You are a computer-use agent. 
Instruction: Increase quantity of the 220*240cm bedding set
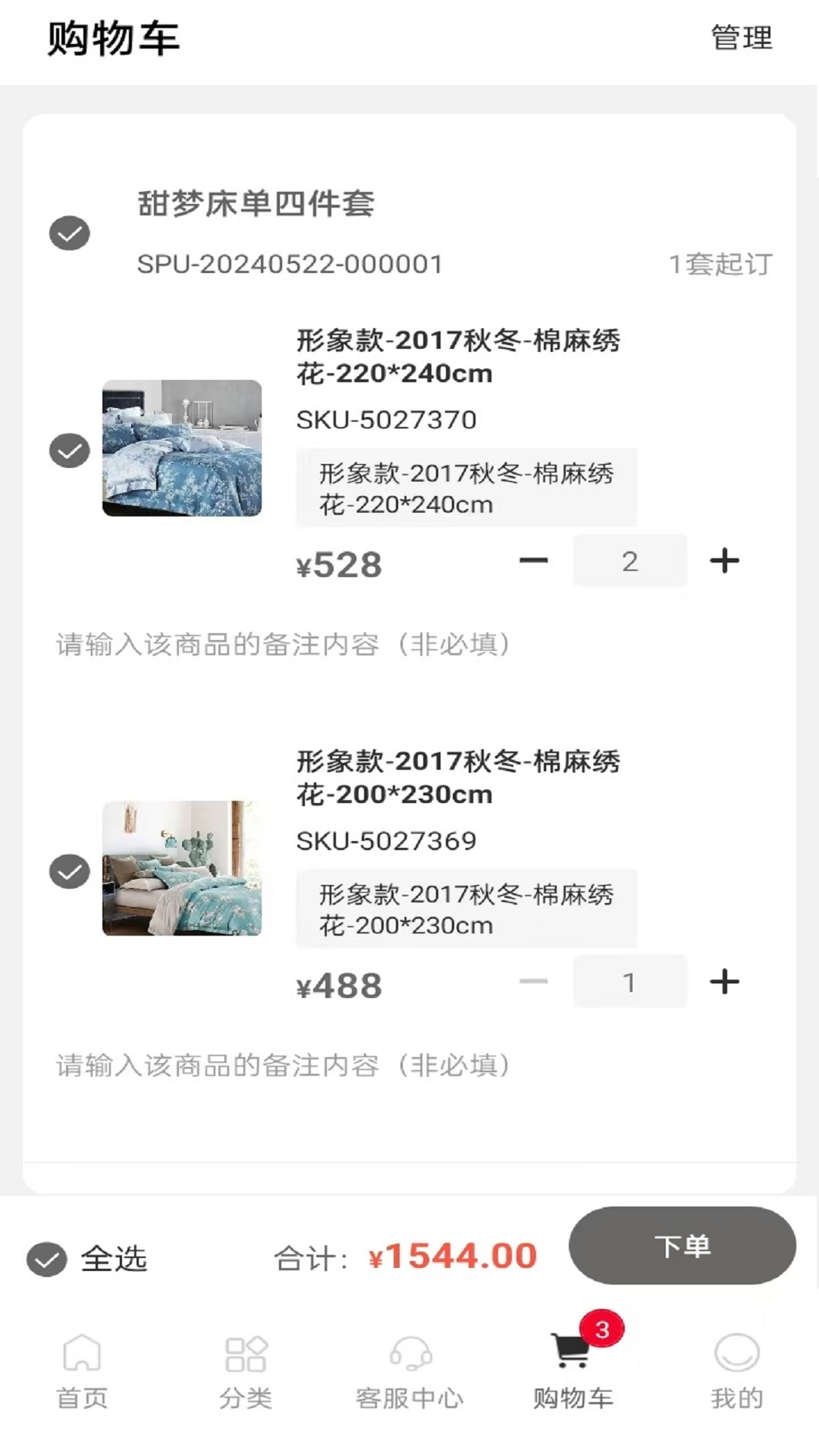(x=726, y=560)
